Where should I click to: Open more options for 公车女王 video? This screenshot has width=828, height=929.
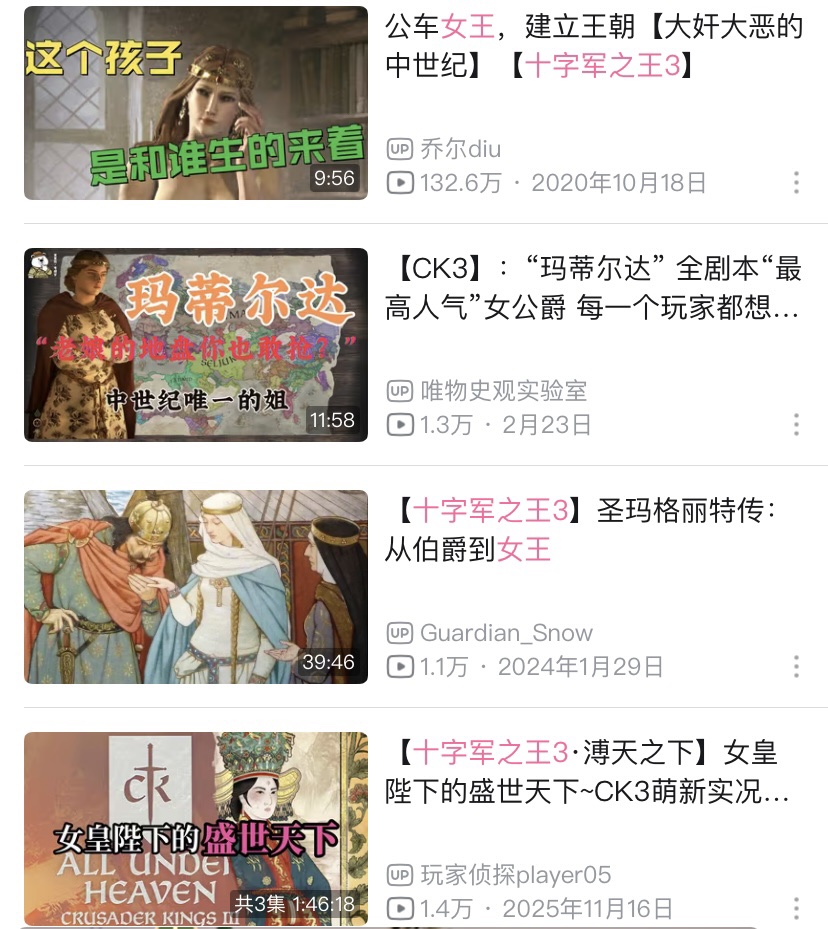tap(796, 183)
